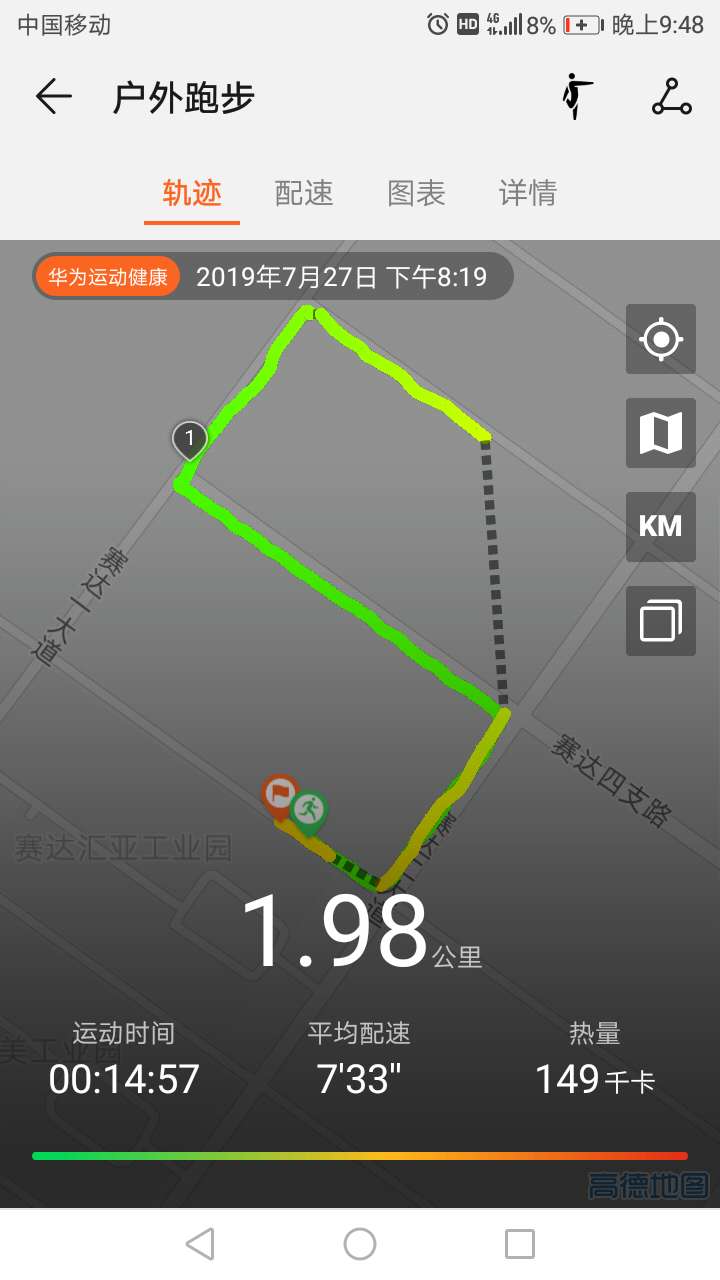Recenter the map on the track
This screenshot has height=1280, width=720.
click(660, 339)
